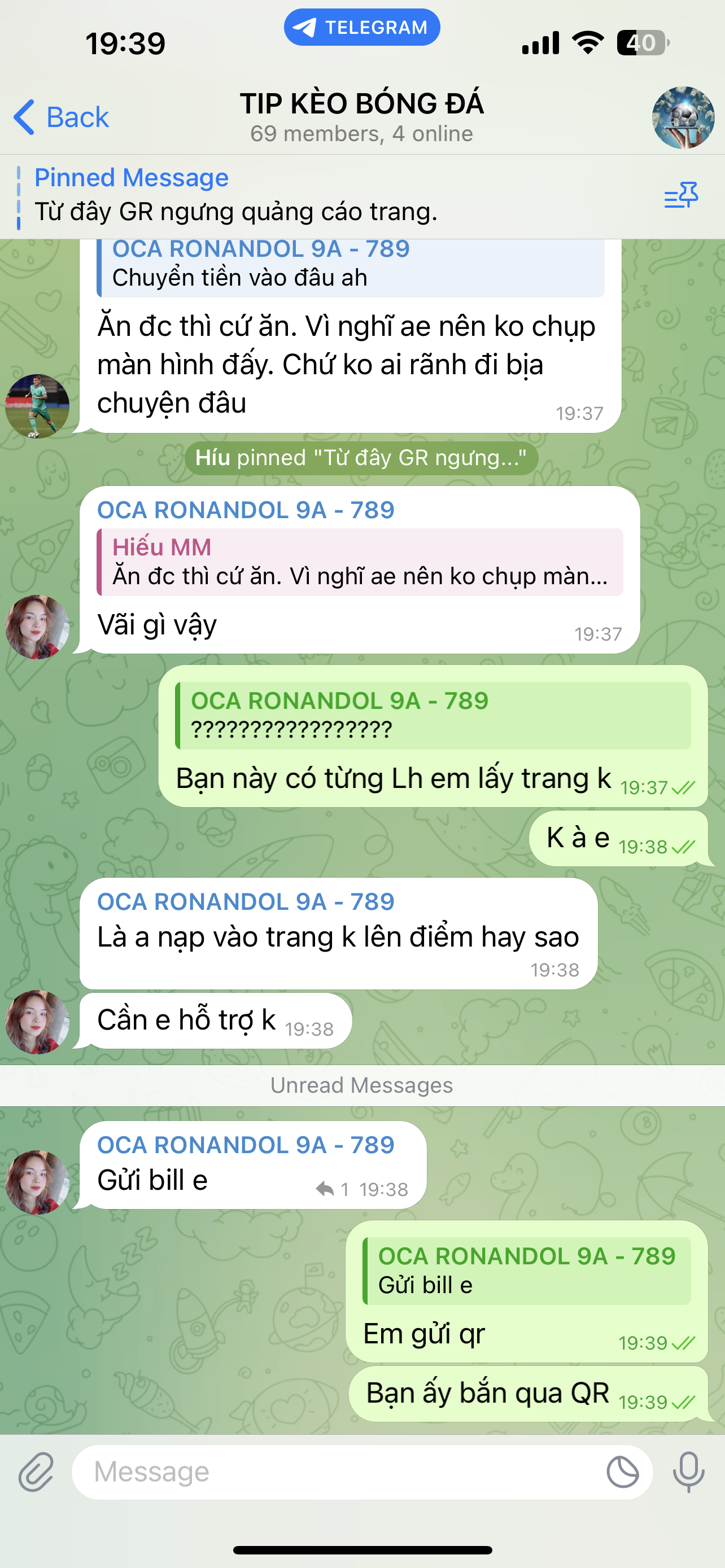Open the sticker panel icon
725x1568 pixels.
tap(622, 1472)
